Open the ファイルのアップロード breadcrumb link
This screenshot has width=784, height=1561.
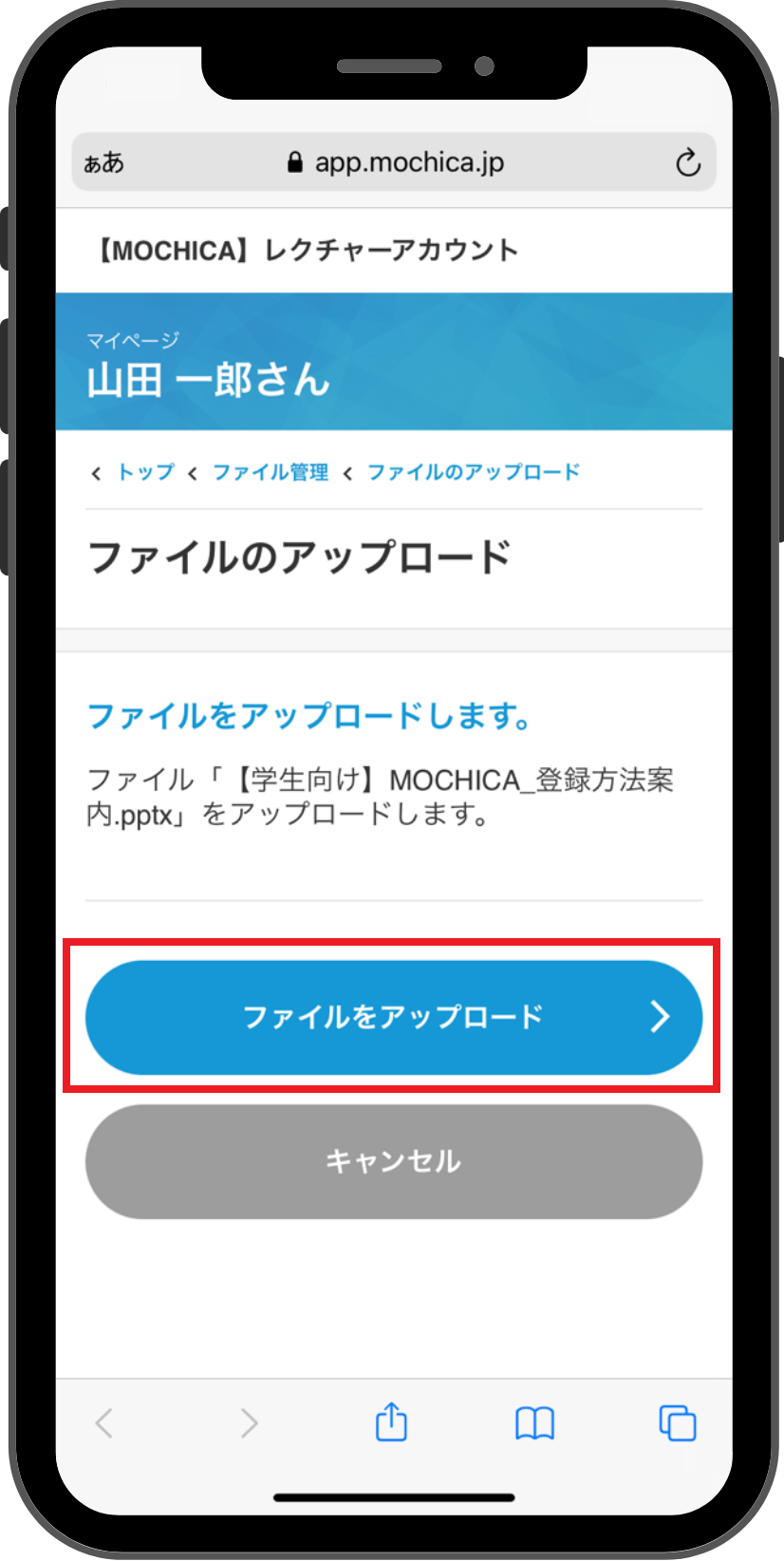click(473, 472)
